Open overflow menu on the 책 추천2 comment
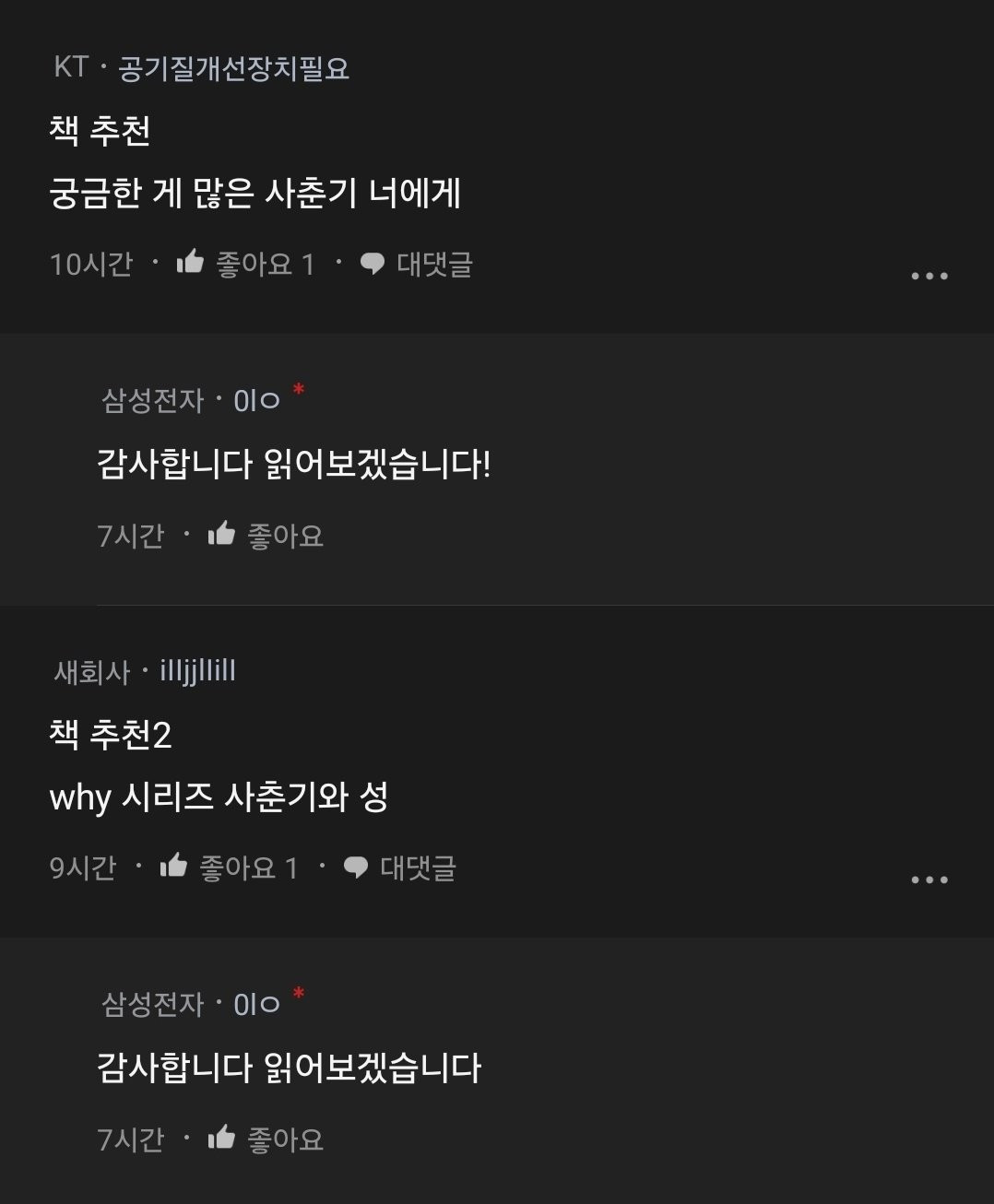994x1204 pixels. [x=929, y=879]
